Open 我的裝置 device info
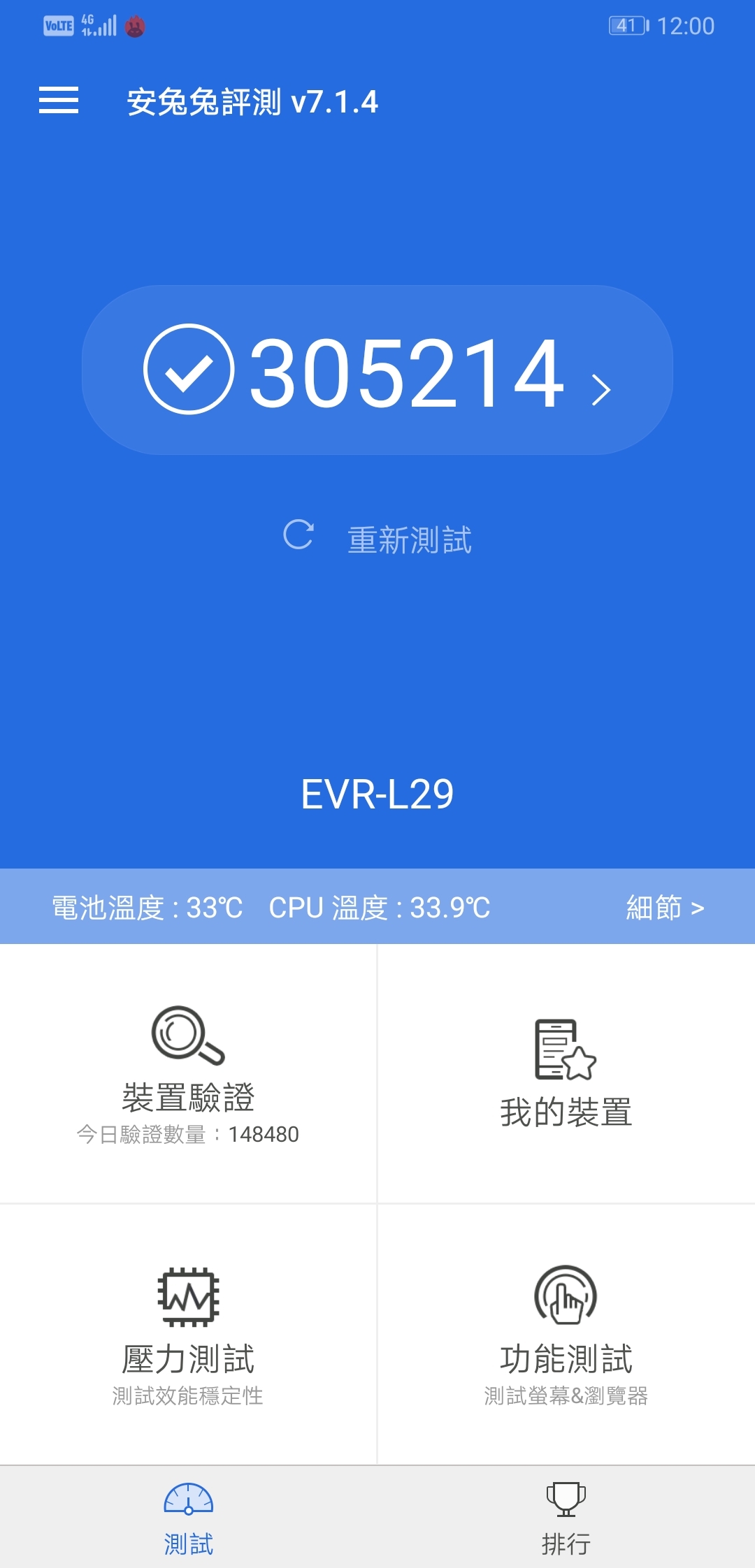Viewport: 755px width, 1568px height. [566, 1074]
